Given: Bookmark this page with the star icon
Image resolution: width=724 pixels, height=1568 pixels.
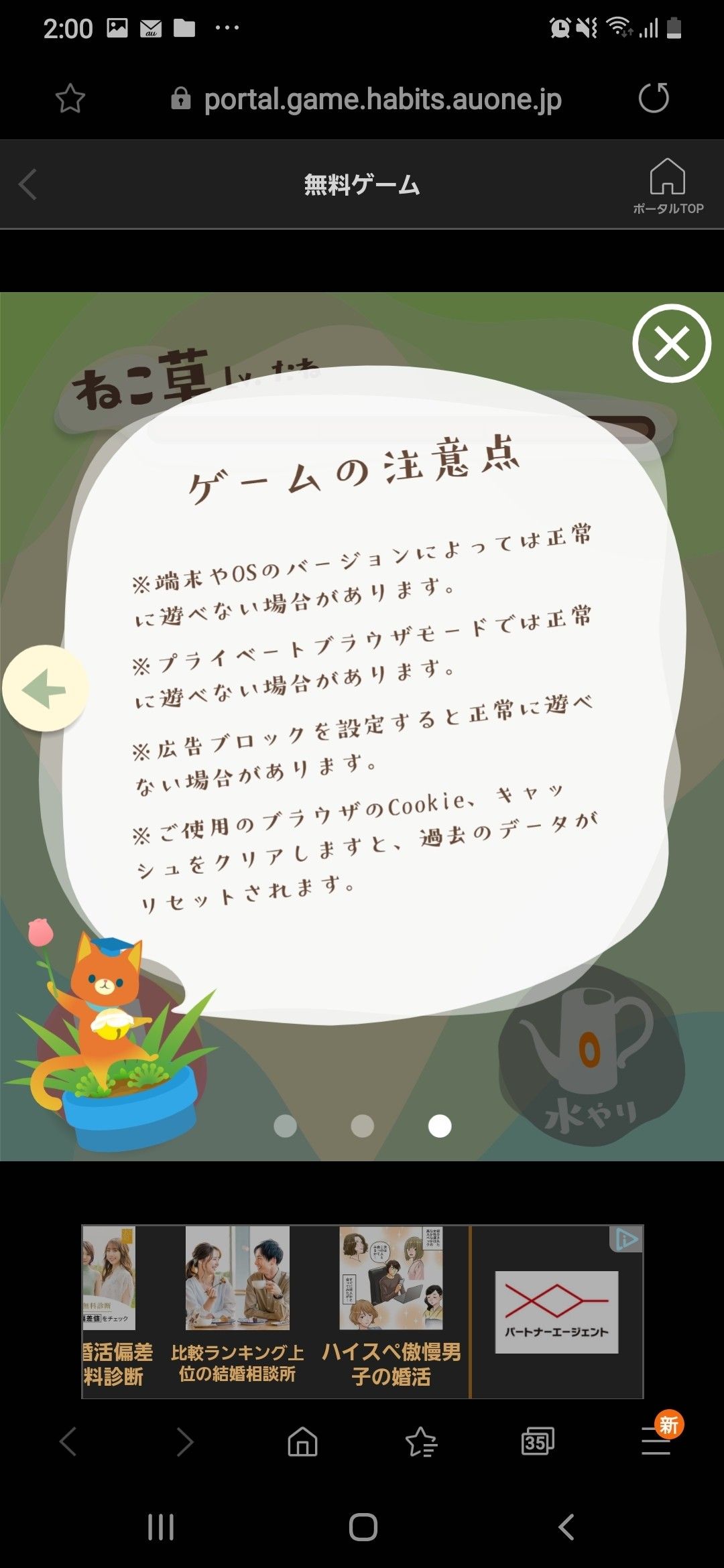Looking at the screenshot, I should (x=70, y=99).
